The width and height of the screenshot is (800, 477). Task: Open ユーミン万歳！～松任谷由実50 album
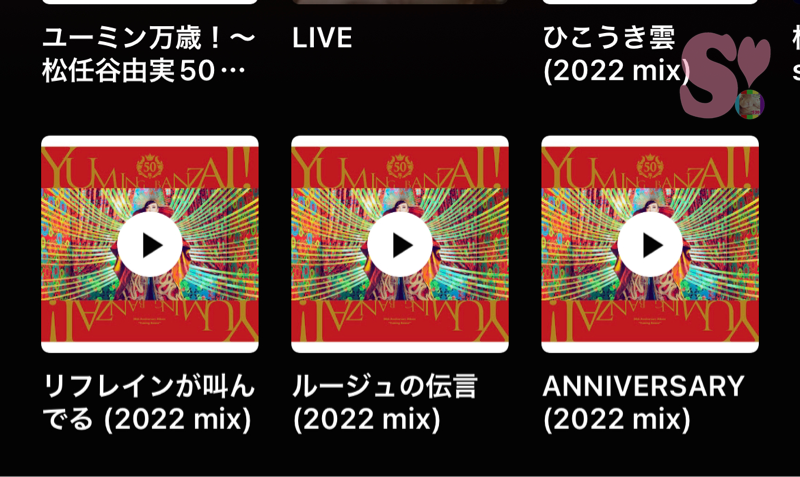(x=148, y=55)
